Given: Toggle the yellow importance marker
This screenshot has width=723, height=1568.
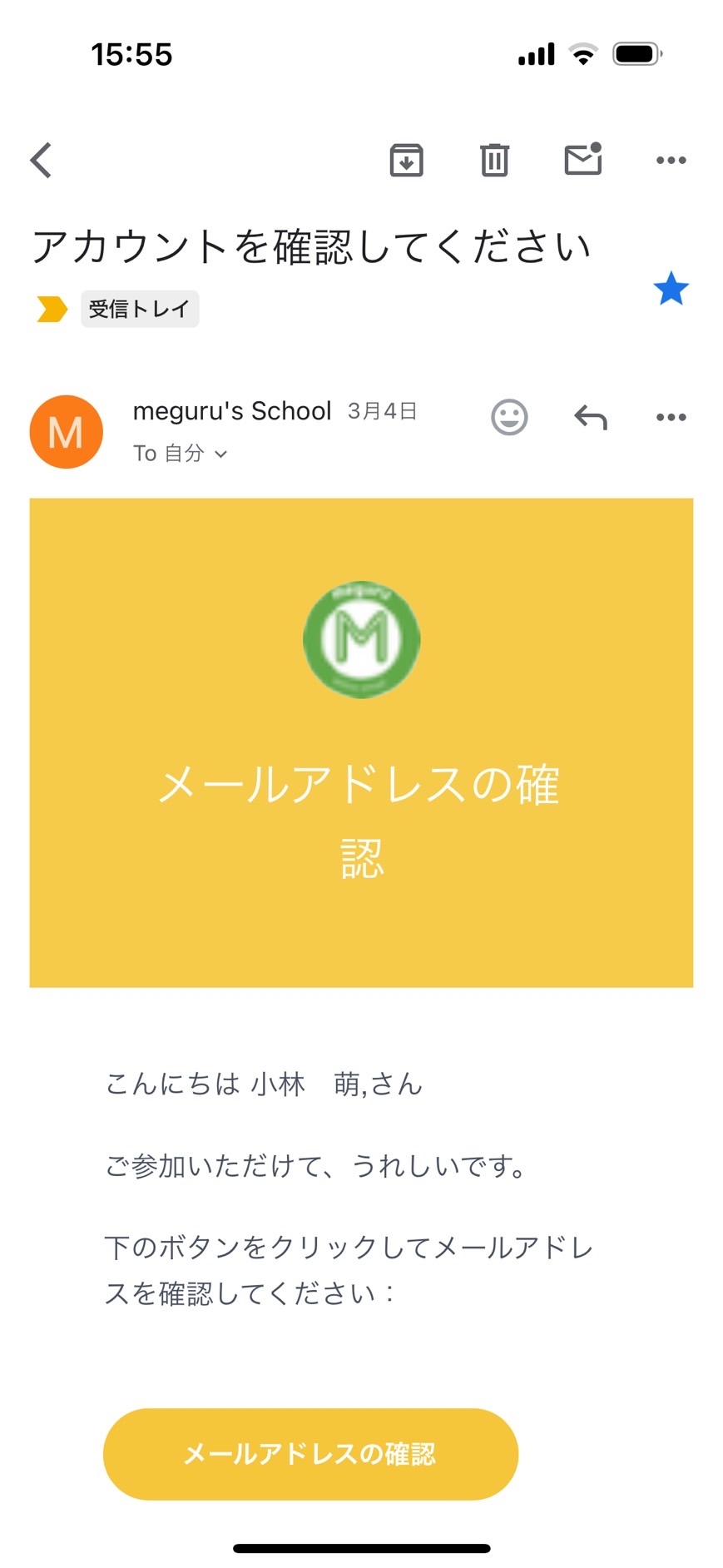Looking at the screenshot, I should 52,309.
